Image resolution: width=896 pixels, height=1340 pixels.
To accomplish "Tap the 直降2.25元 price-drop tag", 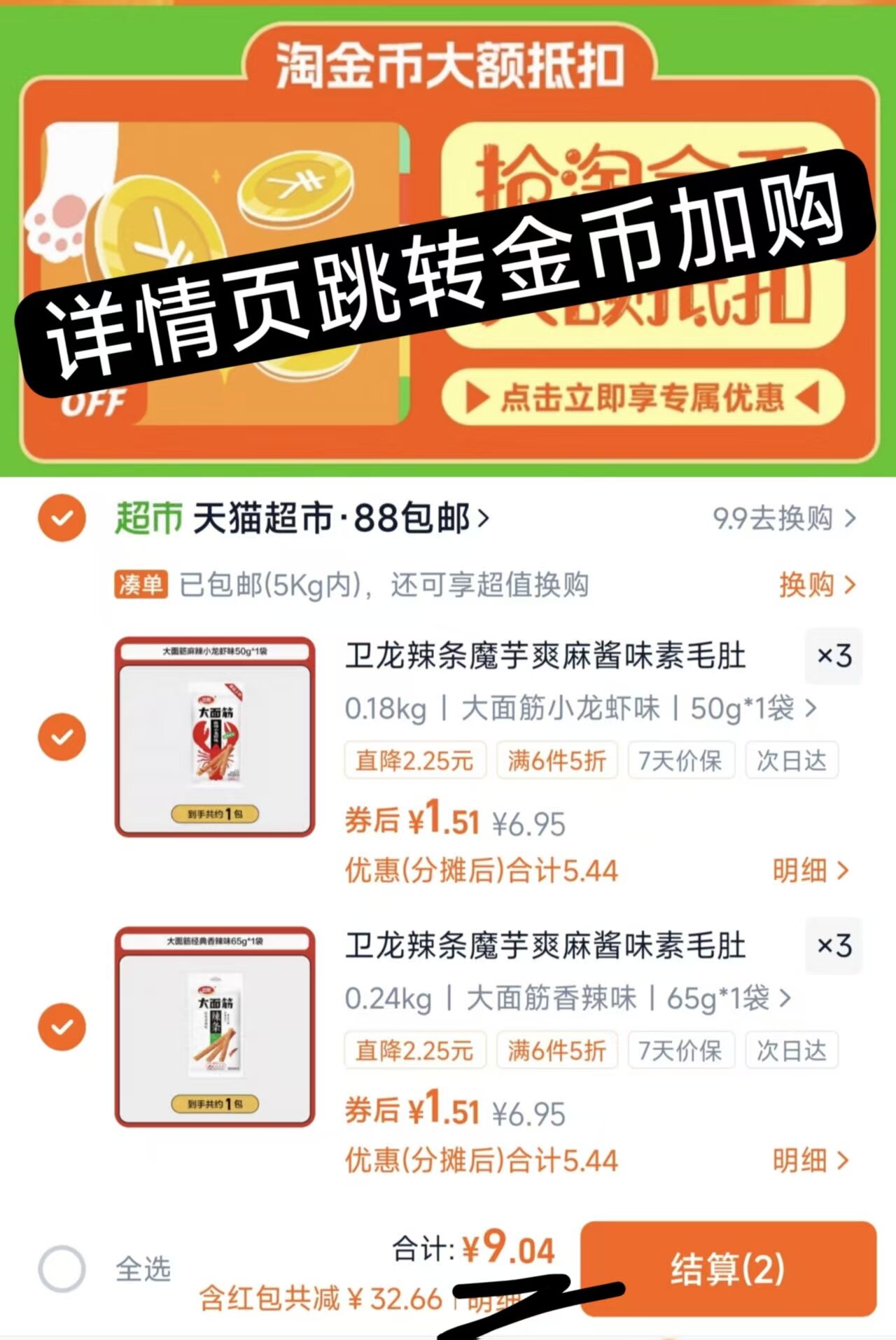I will (414, 761).
